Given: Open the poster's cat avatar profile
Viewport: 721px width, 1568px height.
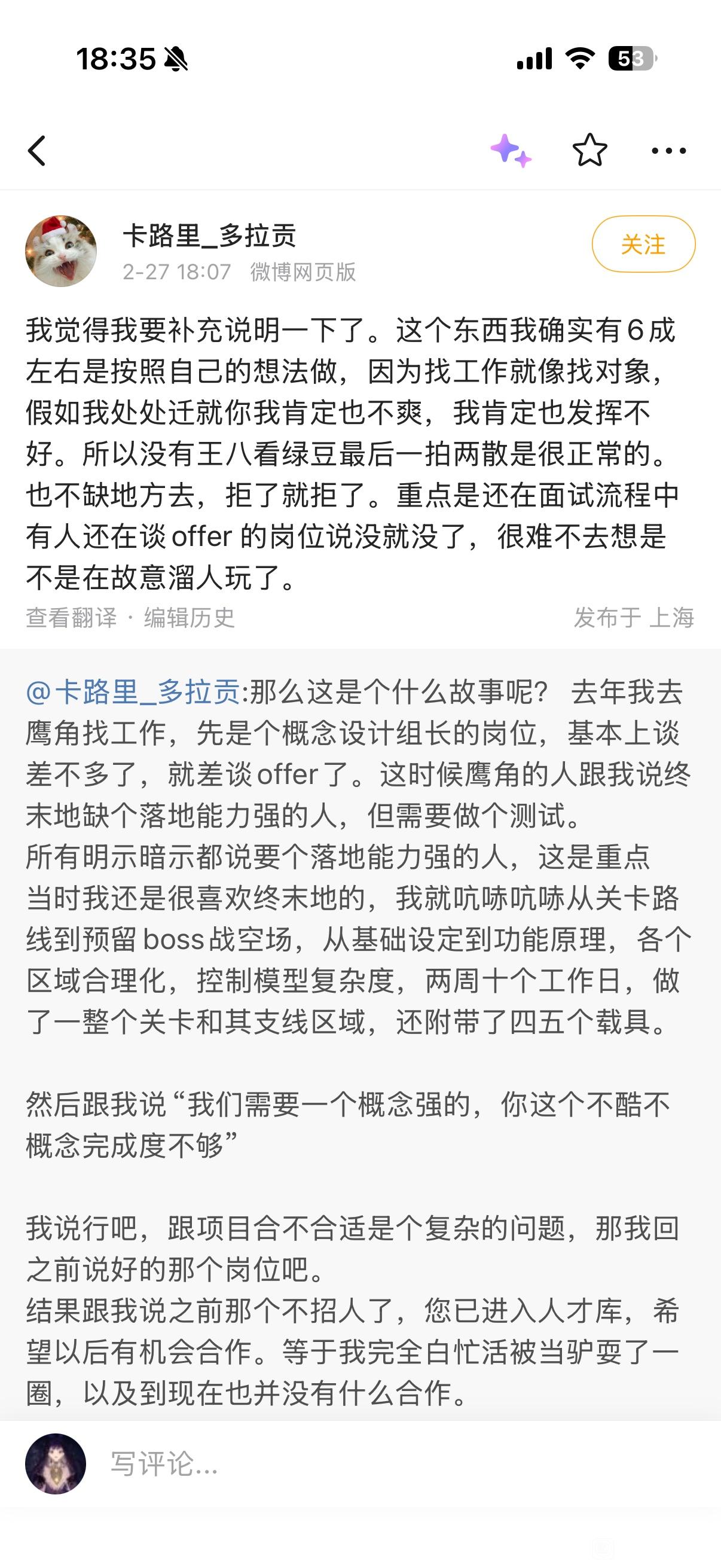Looking at the screenshot, I should (61, 250).
